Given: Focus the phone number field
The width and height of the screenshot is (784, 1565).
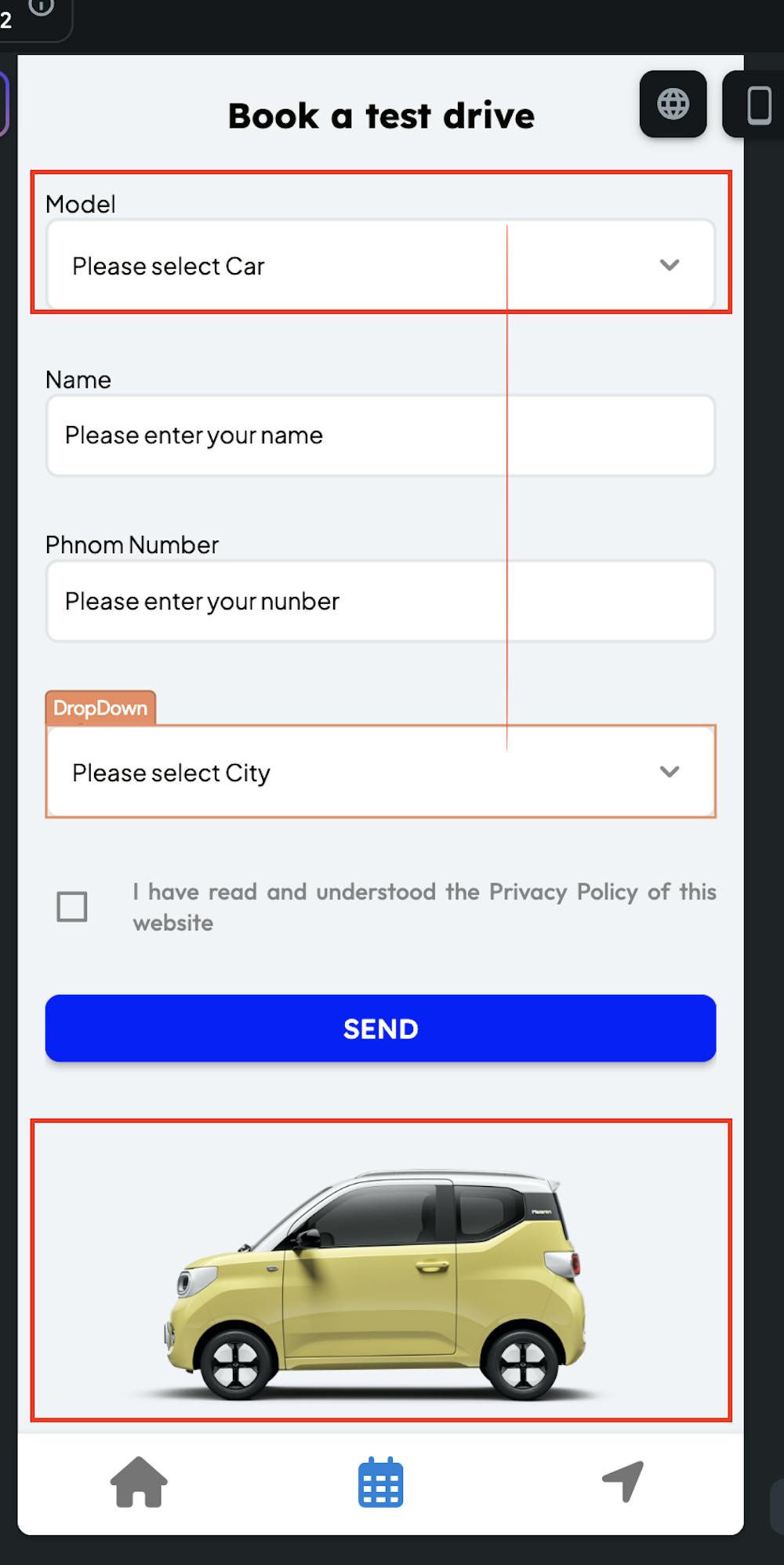Looking at the screenshot, I should coord(381,601).
